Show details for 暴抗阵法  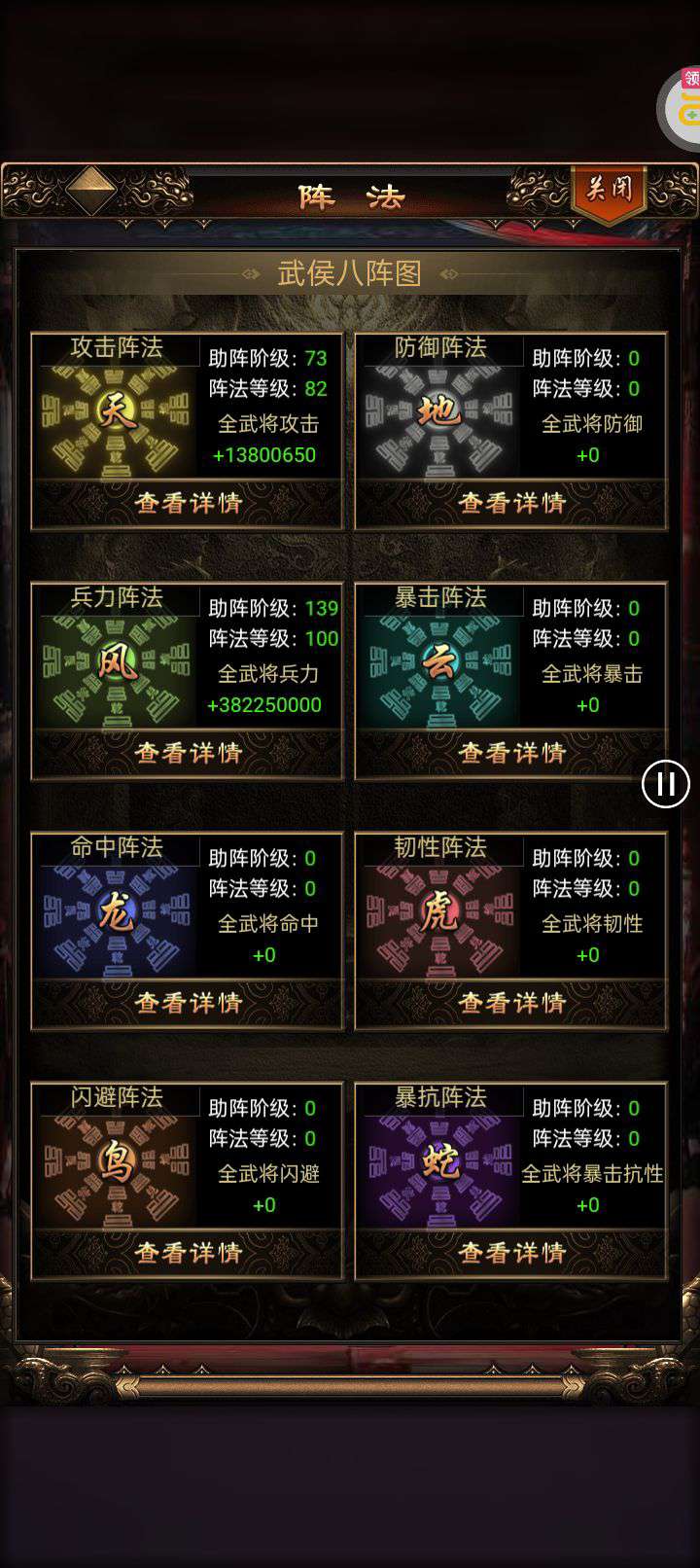(511, 1253)
